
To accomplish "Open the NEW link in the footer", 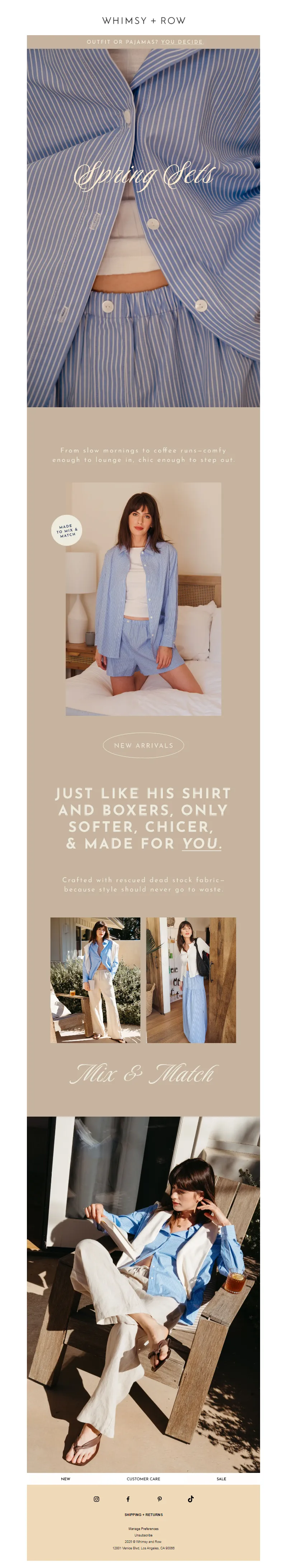I will click(66, 1478).
